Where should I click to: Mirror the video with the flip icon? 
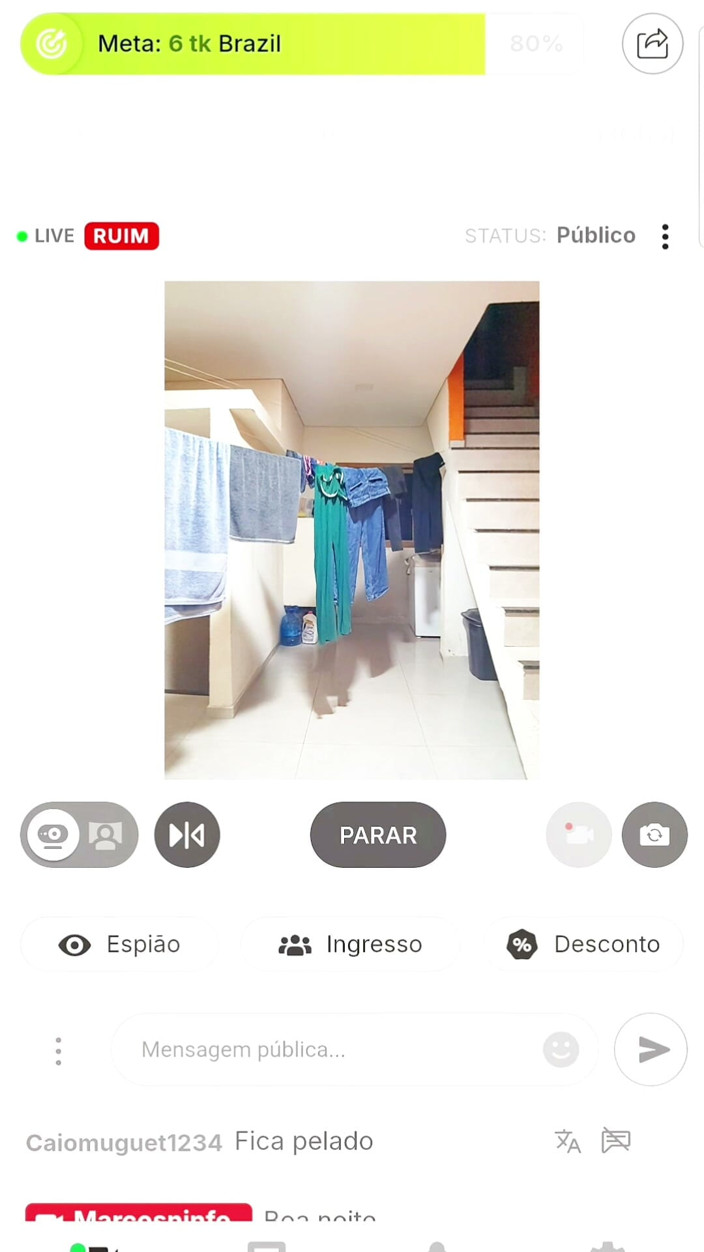tap(187, 834)
